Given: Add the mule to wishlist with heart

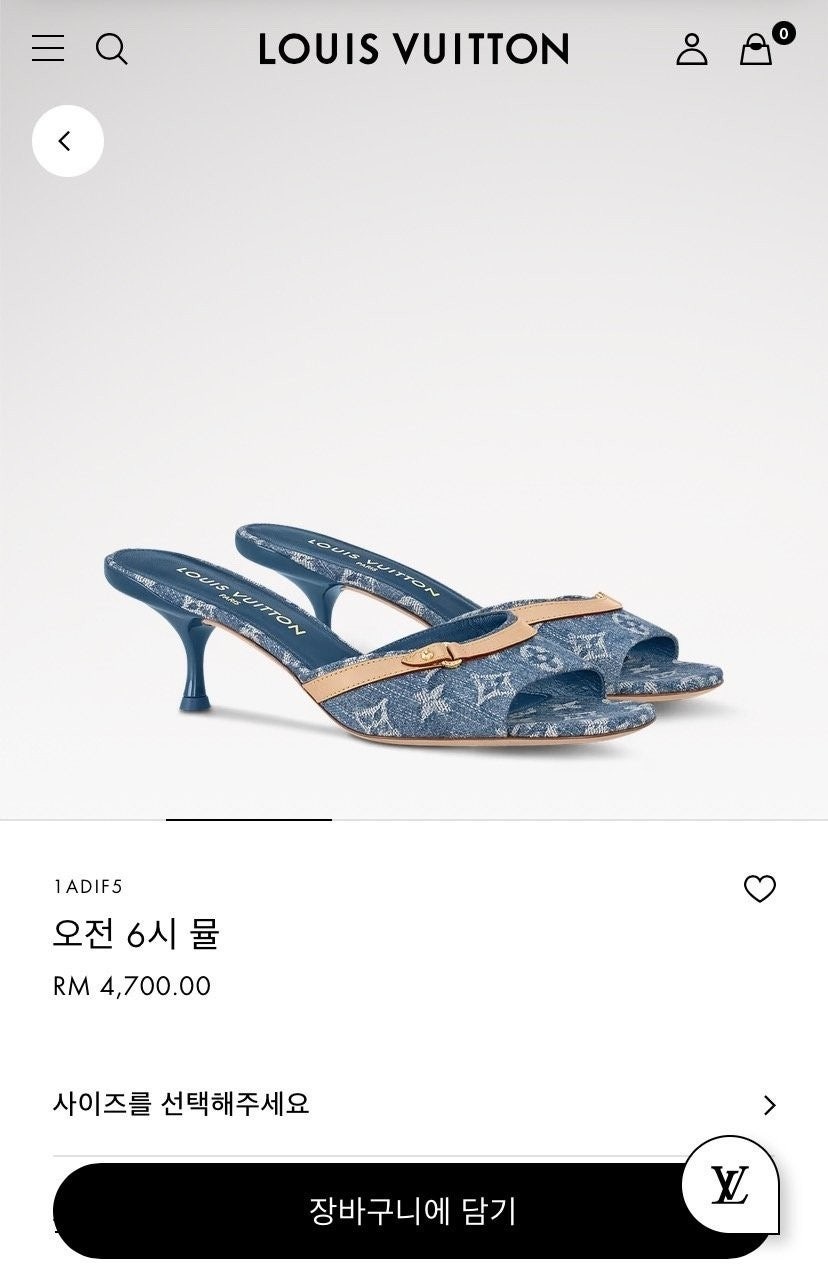Looking at the screenshot, I should point(759,888).
